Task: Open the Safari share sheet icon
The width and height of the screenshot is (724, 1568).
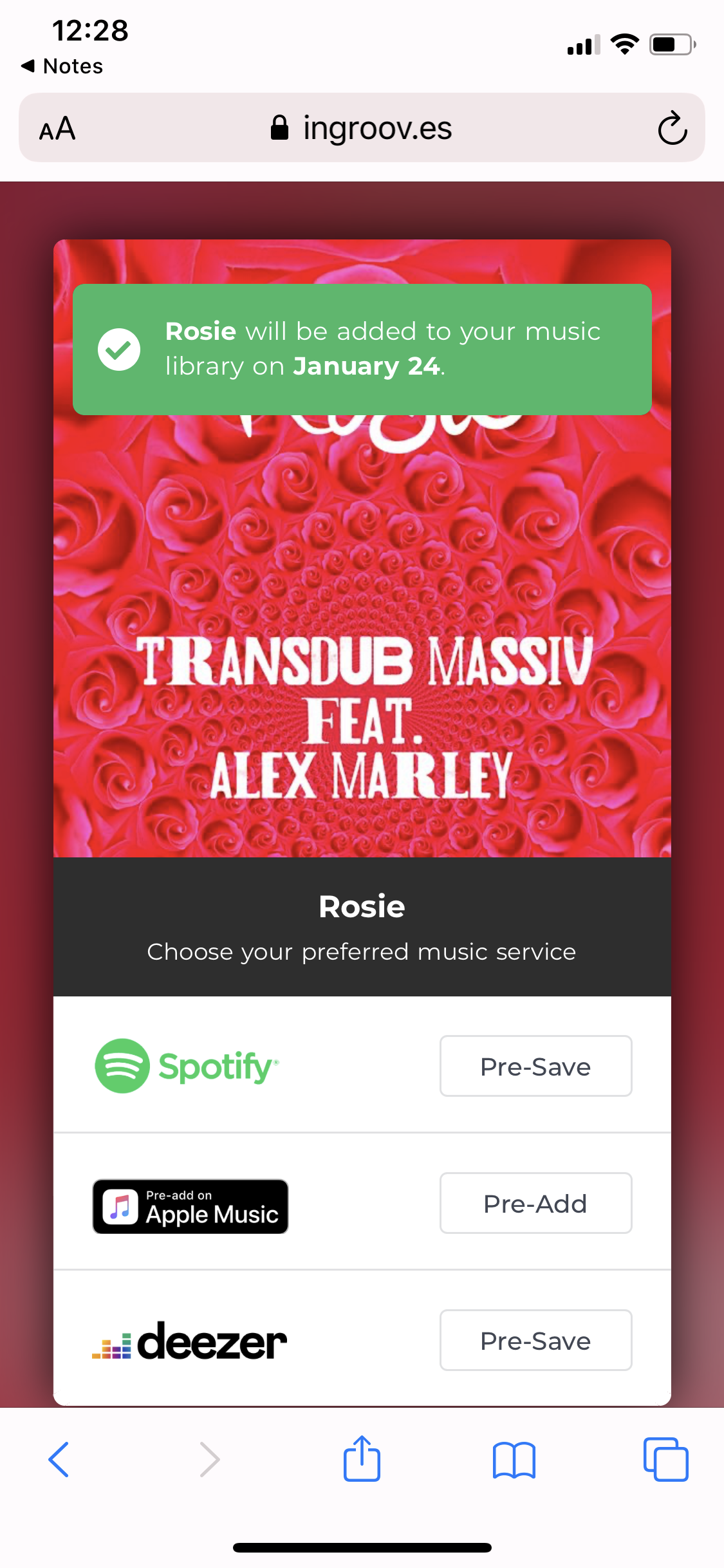Action: tap(362, 1460)
